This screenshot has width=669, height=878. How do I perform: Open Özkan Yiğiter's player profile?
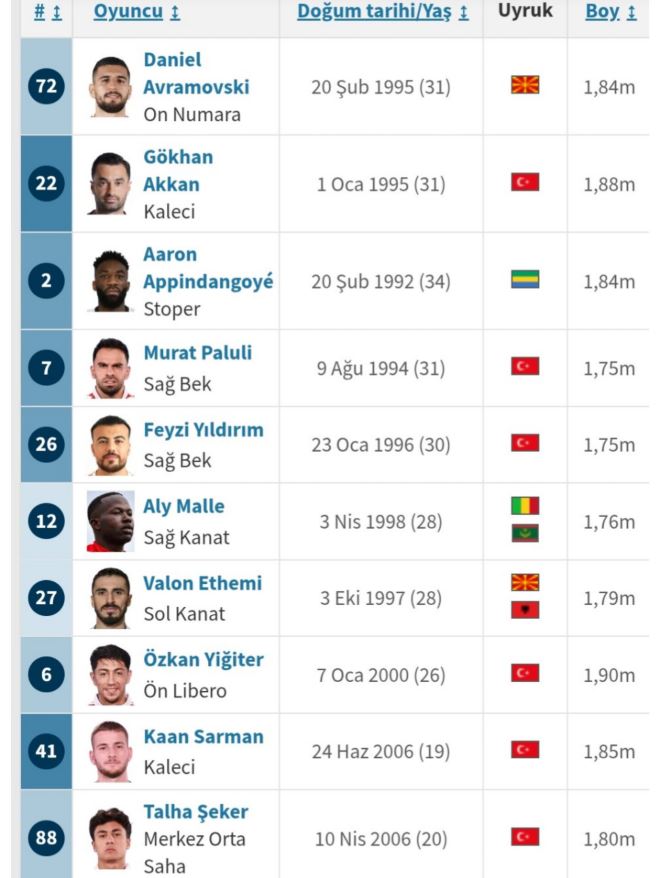pos(203,660)
